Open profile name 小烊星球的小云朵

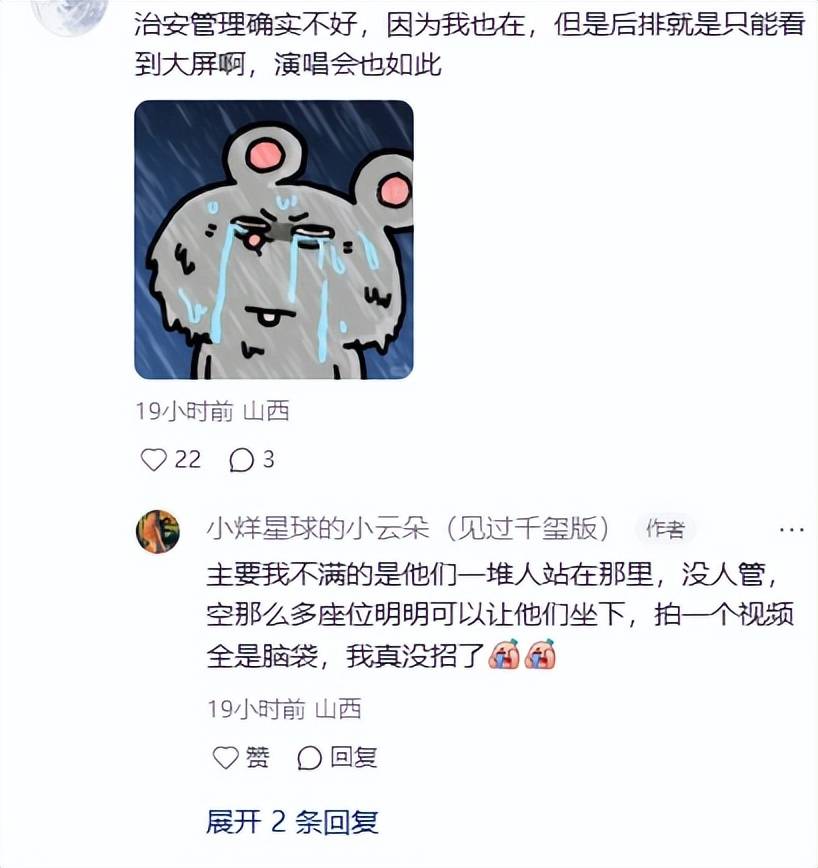pos(408,529)
